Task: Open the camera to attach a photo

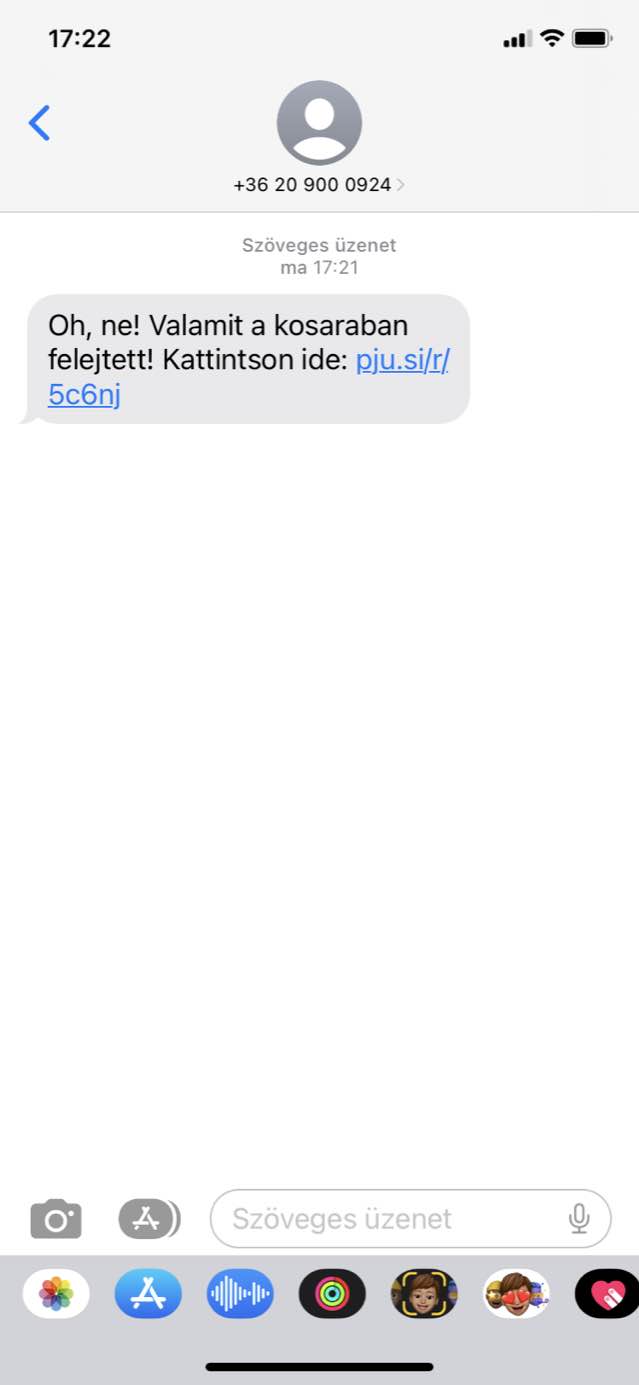Action: click(56, 1219)
